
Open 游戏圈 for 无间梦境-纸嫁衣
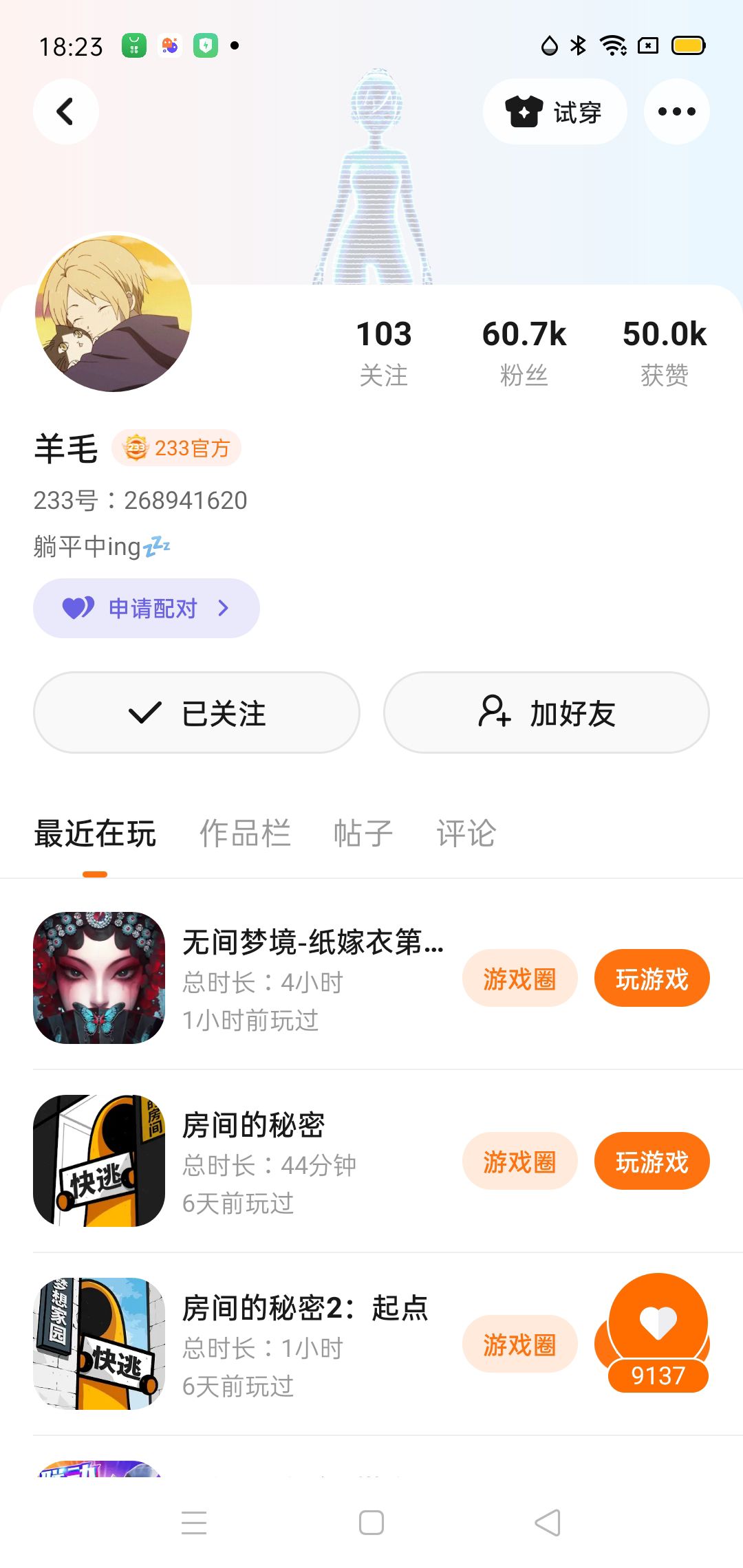coord(519,979)
